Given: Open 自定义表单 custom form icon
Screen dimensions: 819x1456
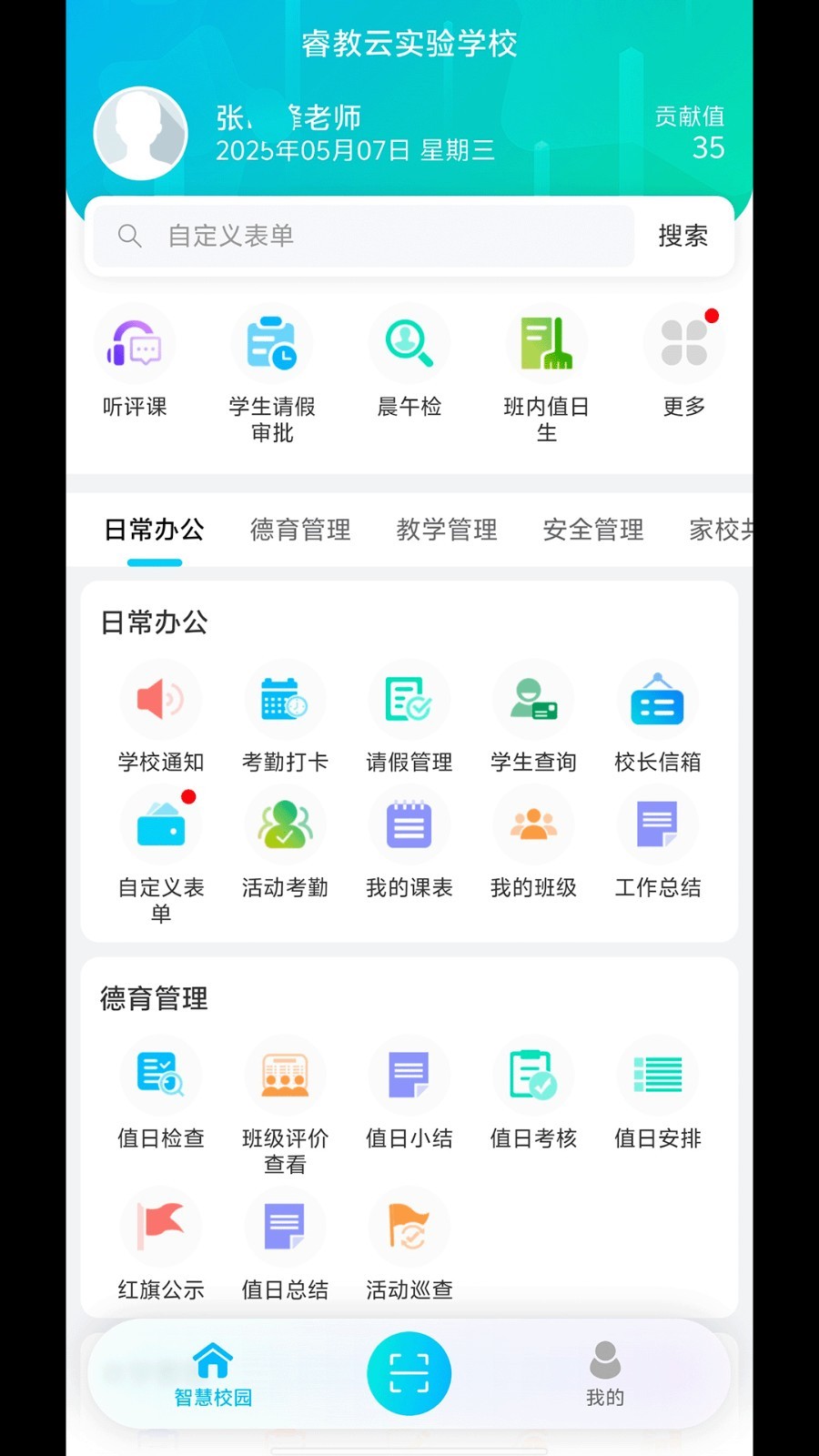Looking at the screenshot, I should (x=160, y=824).
